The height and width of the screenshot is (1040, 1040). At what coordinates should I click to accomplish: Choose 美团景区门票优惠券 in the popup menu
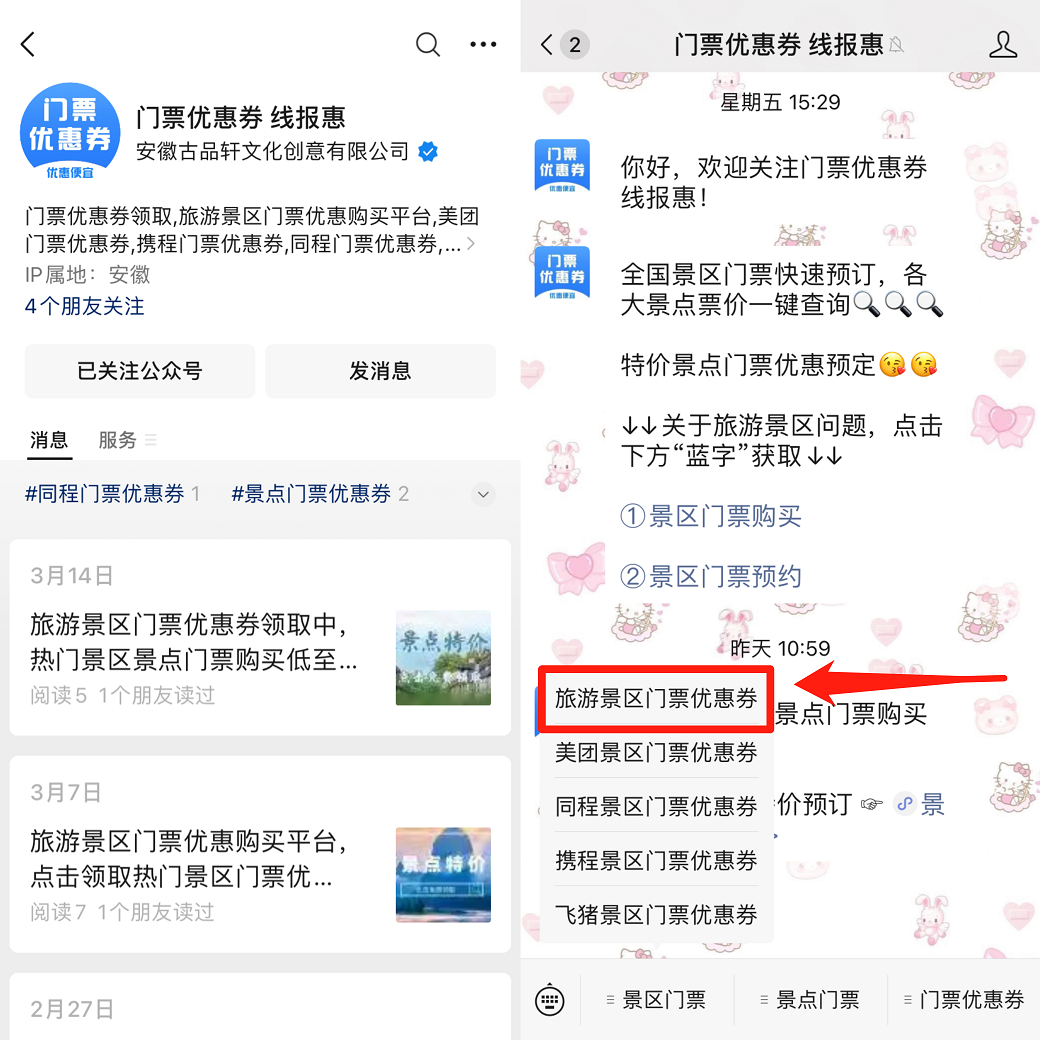click(x=656, y=752)
